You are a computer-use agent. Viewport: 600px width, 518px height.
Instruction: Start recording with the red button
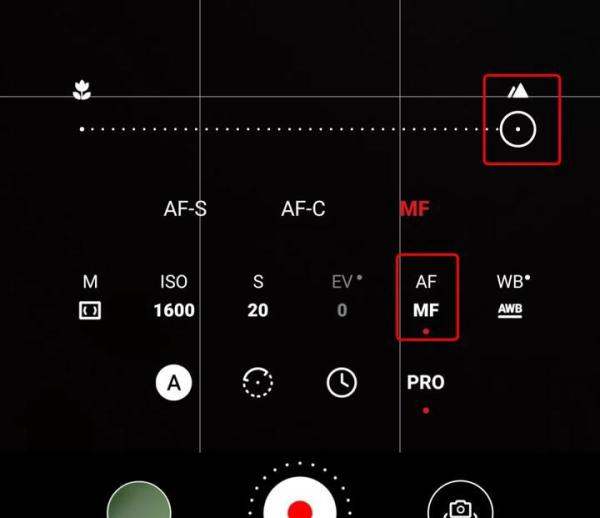(x=299, y=500)
